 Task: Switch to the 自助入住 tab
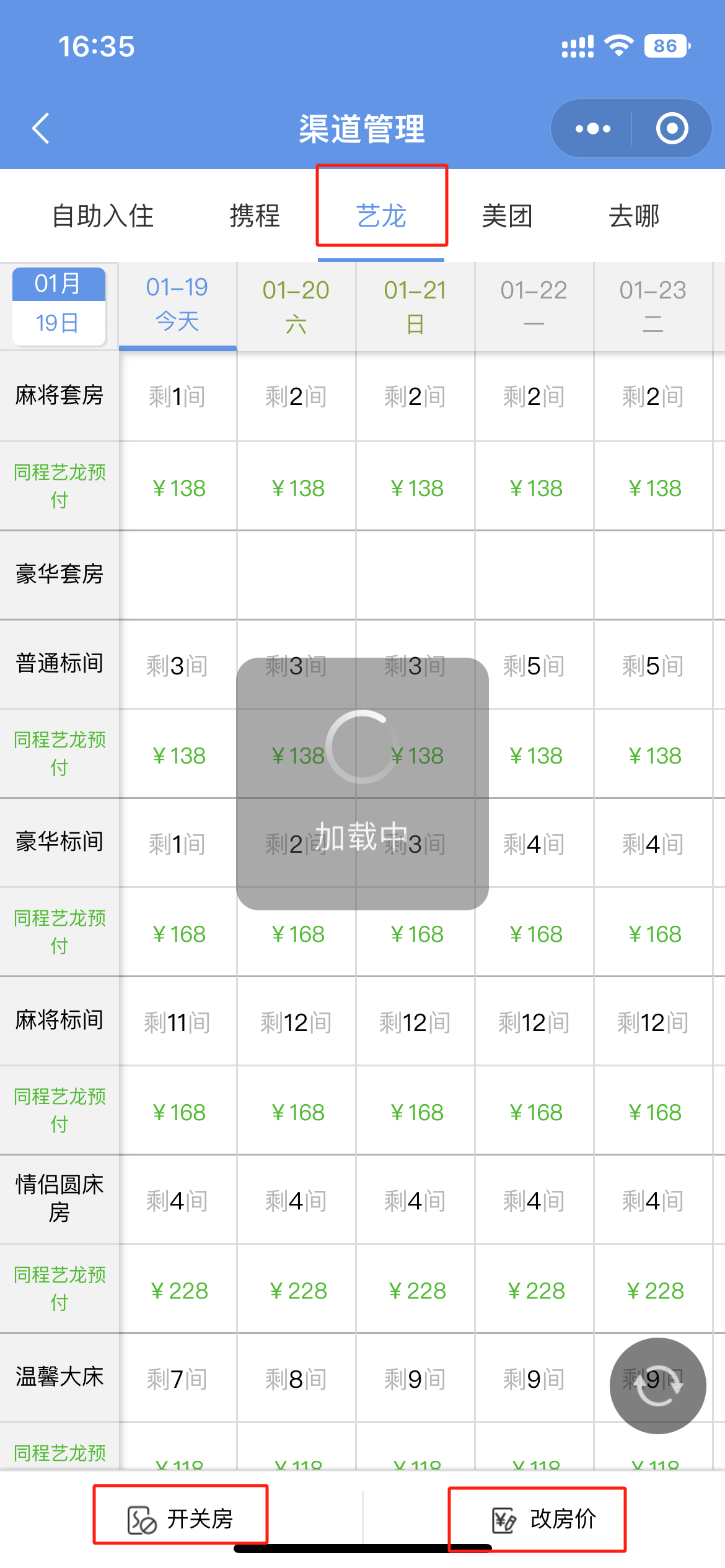(103, 216)
